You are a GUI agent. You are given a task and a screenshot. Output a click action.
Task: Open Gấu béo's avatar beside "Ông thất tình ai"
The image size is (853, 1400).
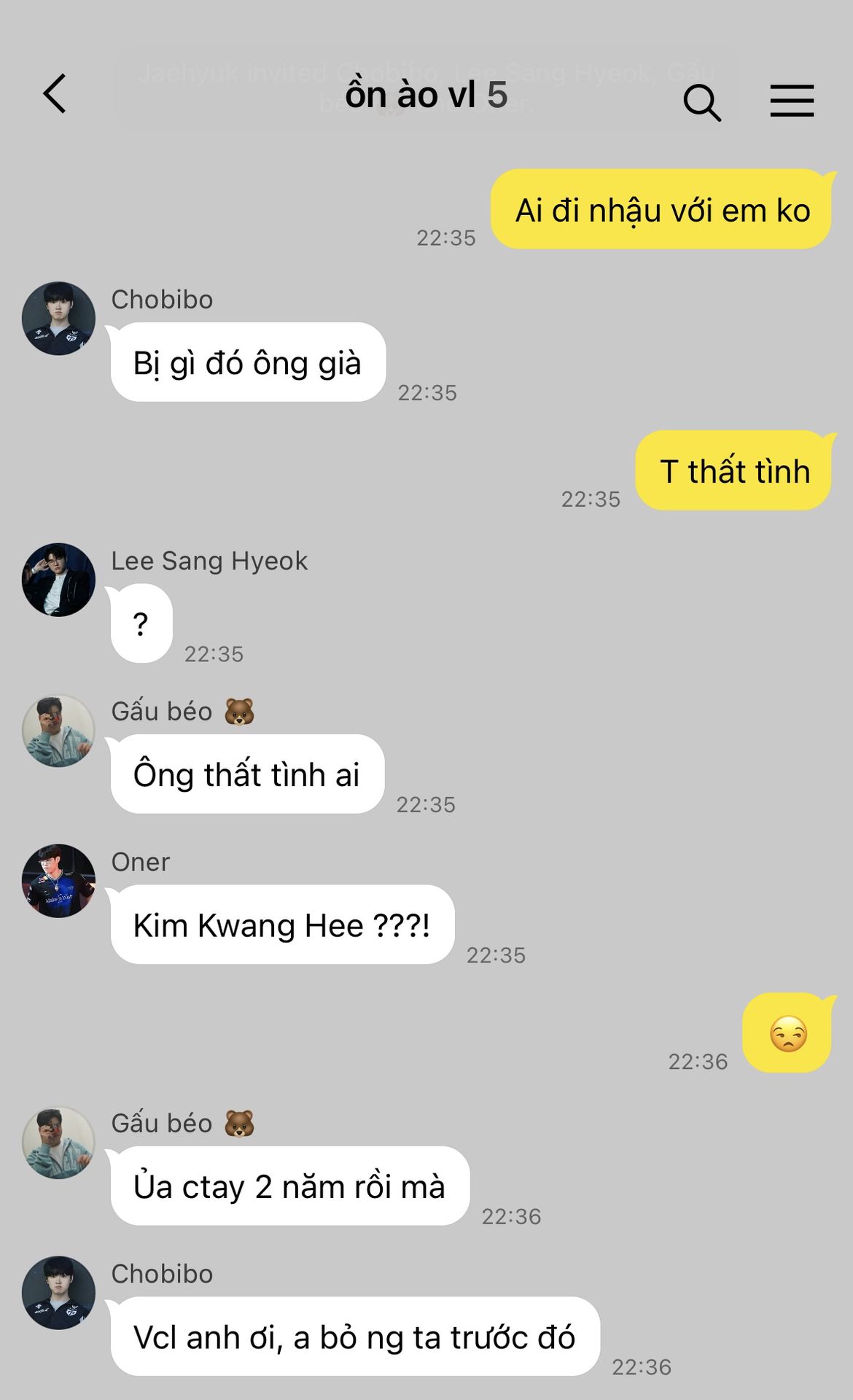coord(58,731)
